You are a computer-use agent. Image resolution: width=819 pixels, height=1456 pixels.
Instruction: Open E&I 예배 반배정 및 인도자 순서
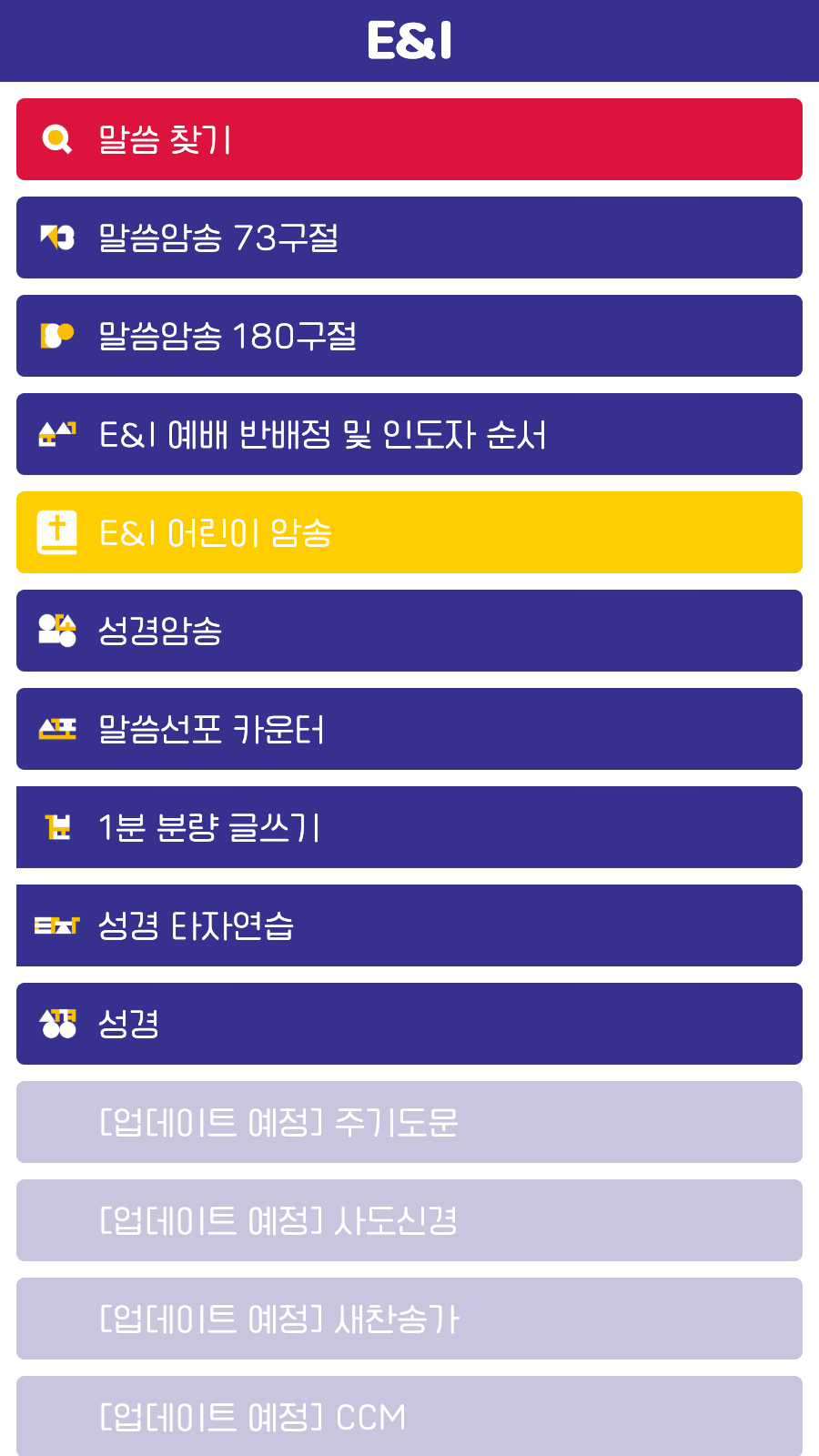pos(409,434)
